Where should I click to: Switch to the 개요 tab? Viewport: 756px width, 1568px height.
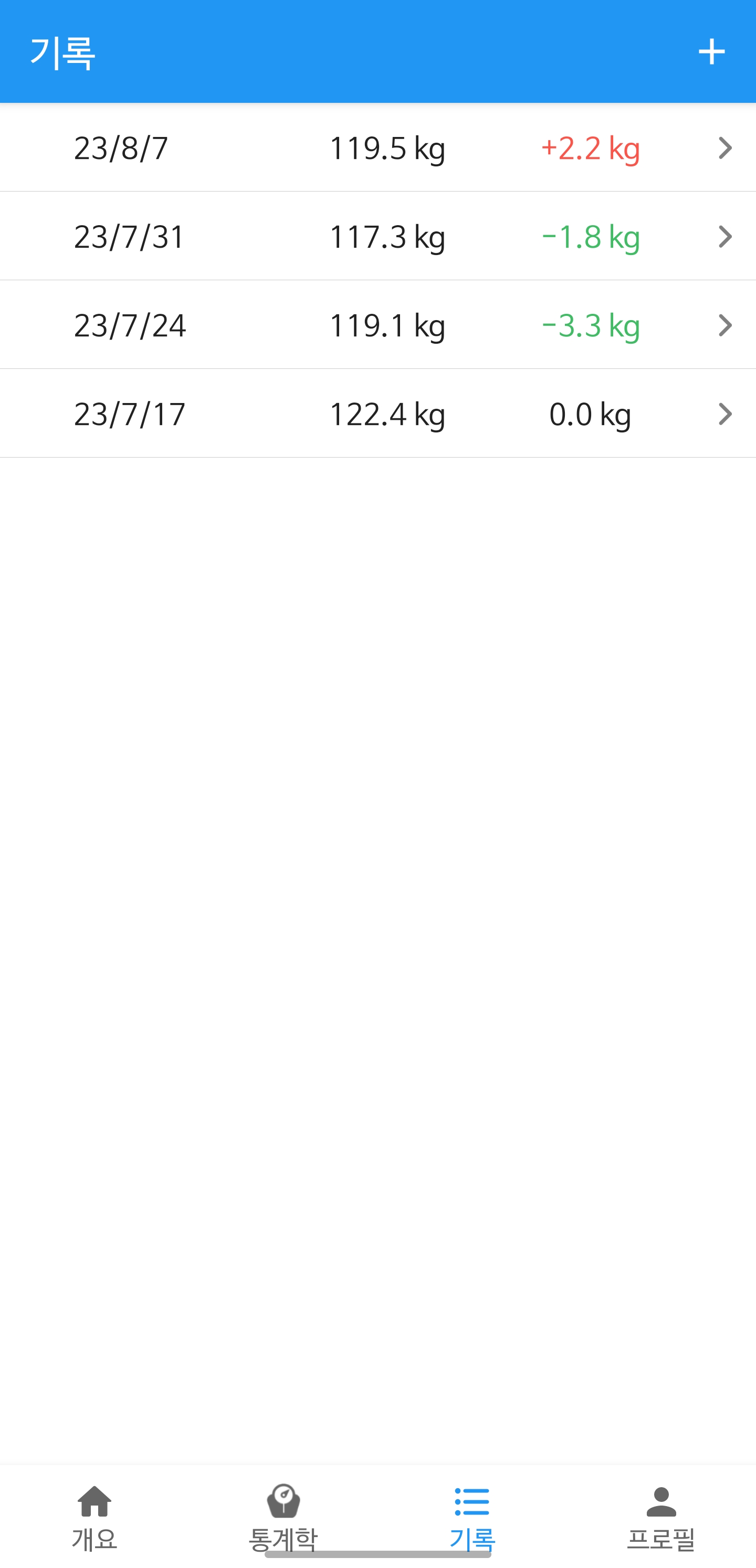pos(94,1517)
